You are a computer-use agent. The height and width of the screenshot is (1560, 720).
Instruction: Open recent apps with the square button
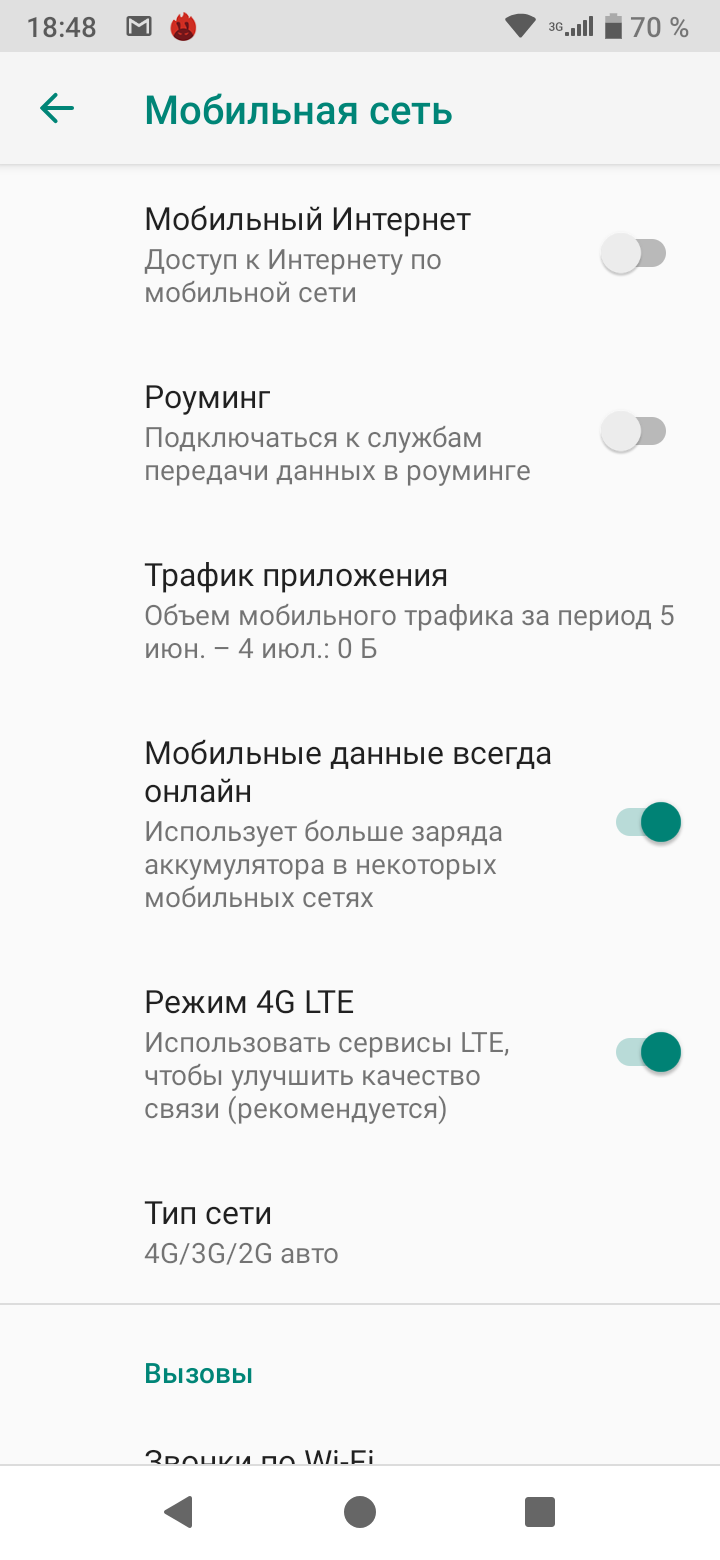pyautogui.click(x=540, y=1512)
